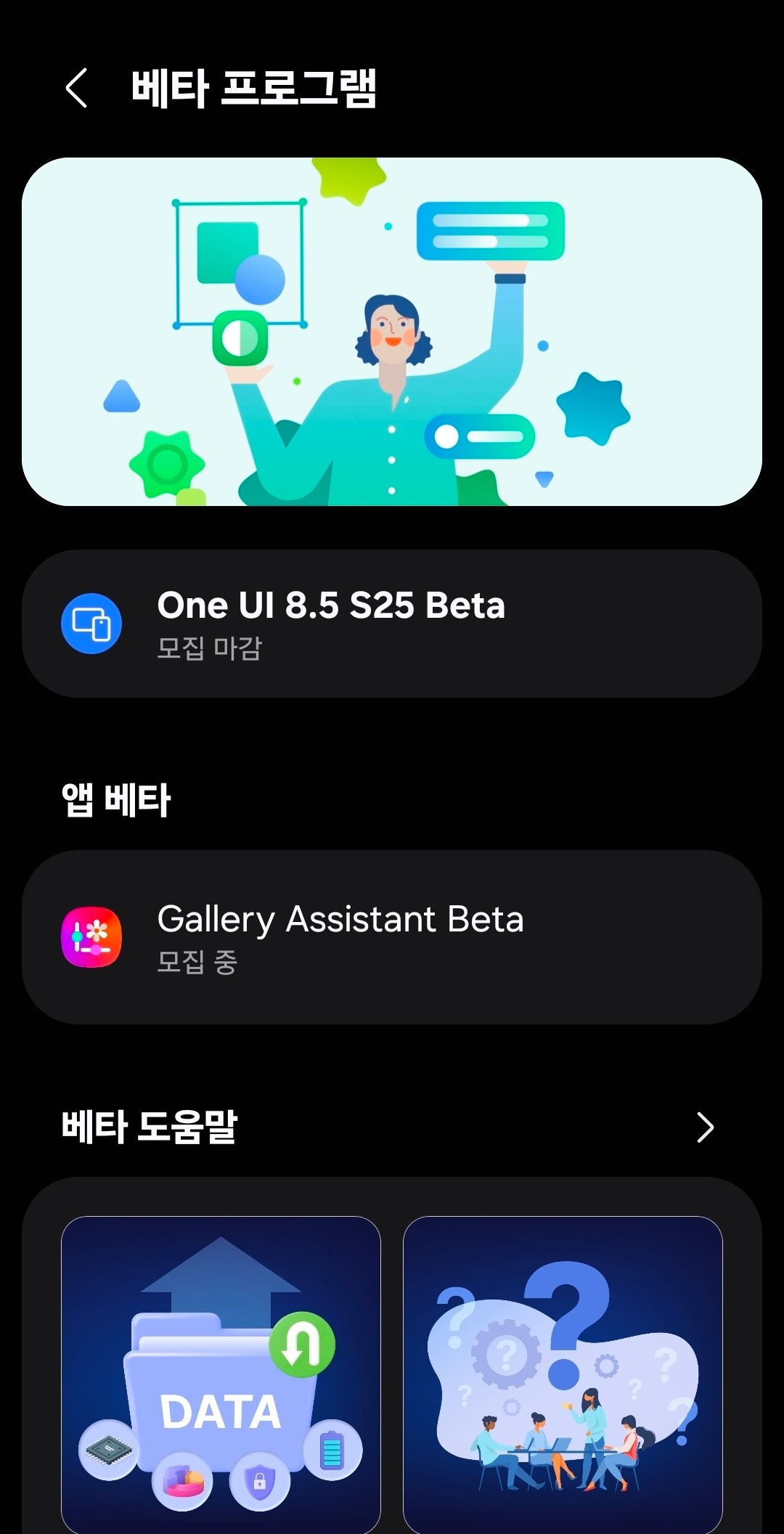Open the question marks help card

563,1374
